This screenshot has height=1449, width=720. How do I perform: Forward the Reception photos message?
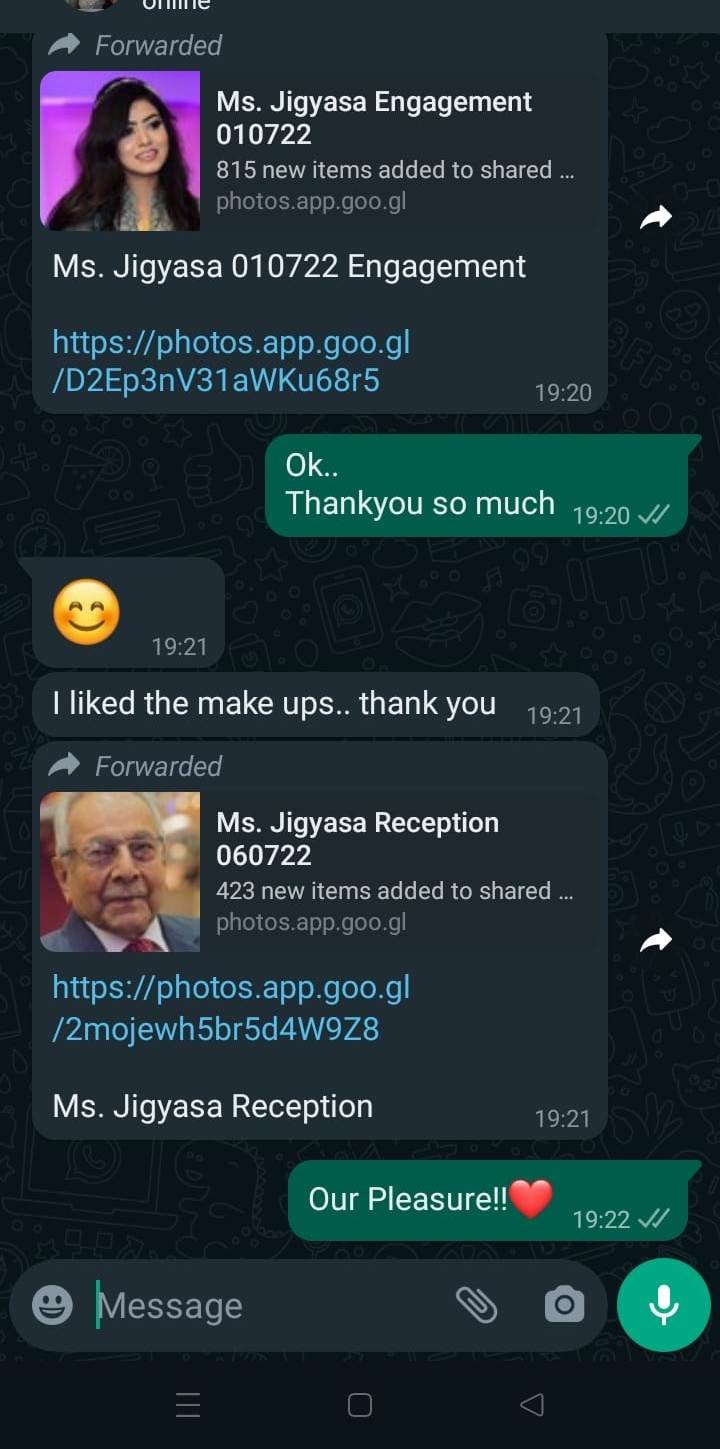click(x=656, y=939)
